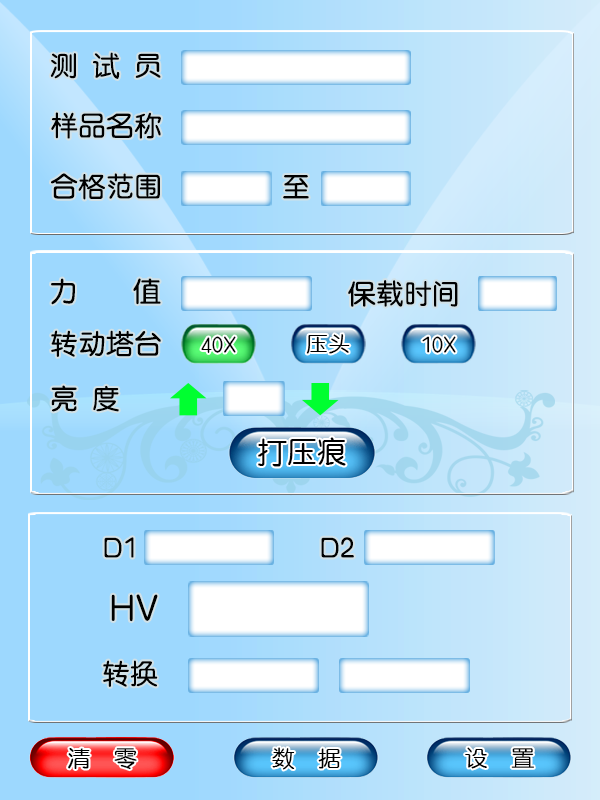Select the 40X objective turret button
Image resolution: width=600 pixels, height=800 pixels.
click(218, 345)
